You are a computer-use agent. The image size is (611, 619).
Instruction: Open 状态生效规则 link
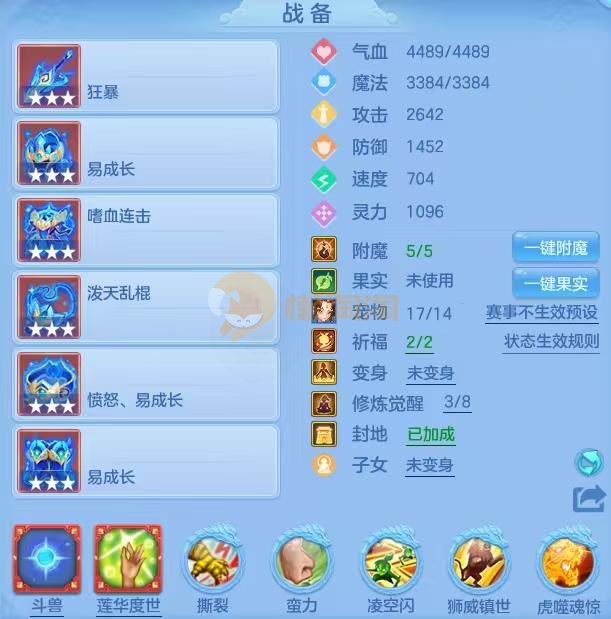(551, 342)
